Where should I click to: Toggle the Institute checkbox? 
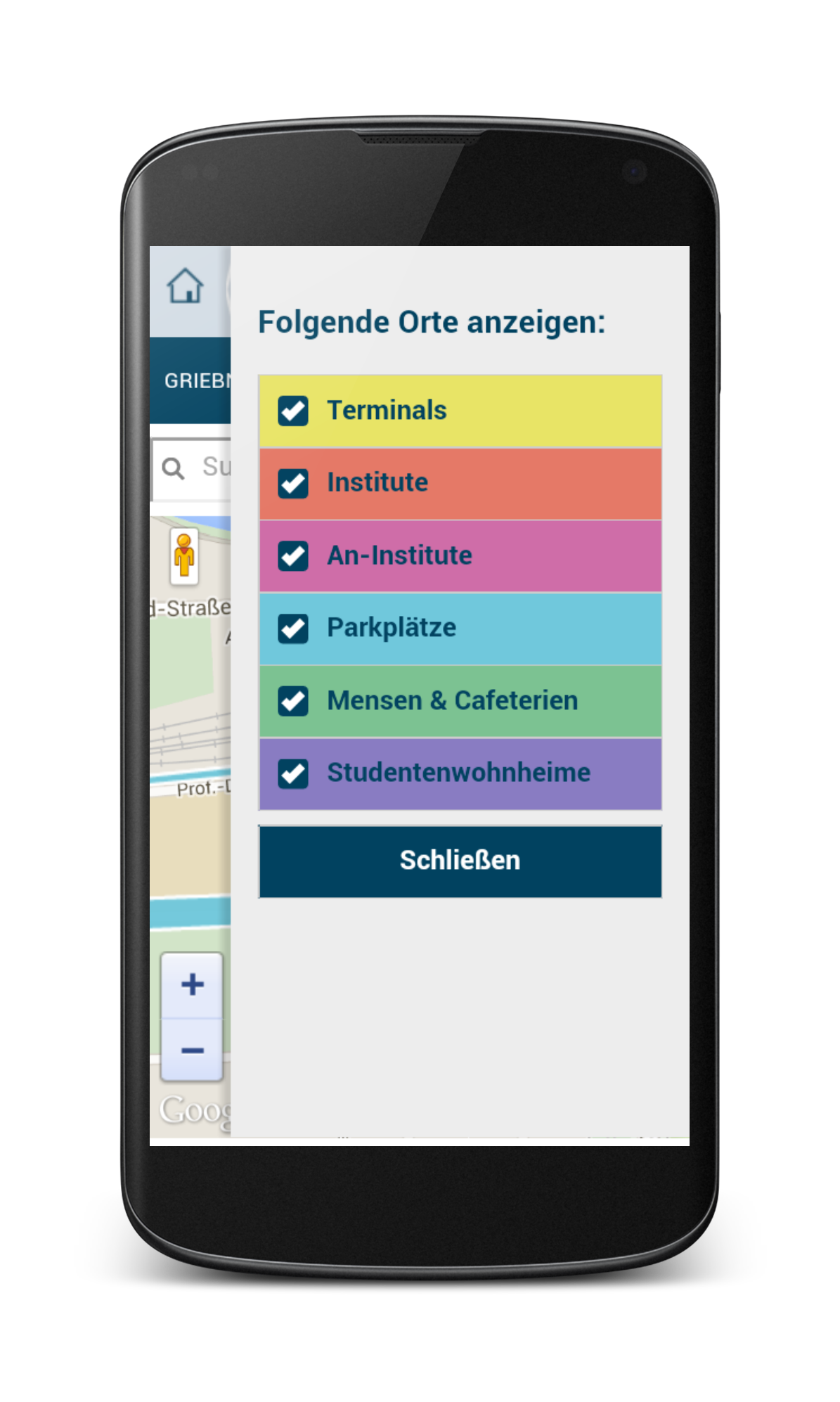293,484
